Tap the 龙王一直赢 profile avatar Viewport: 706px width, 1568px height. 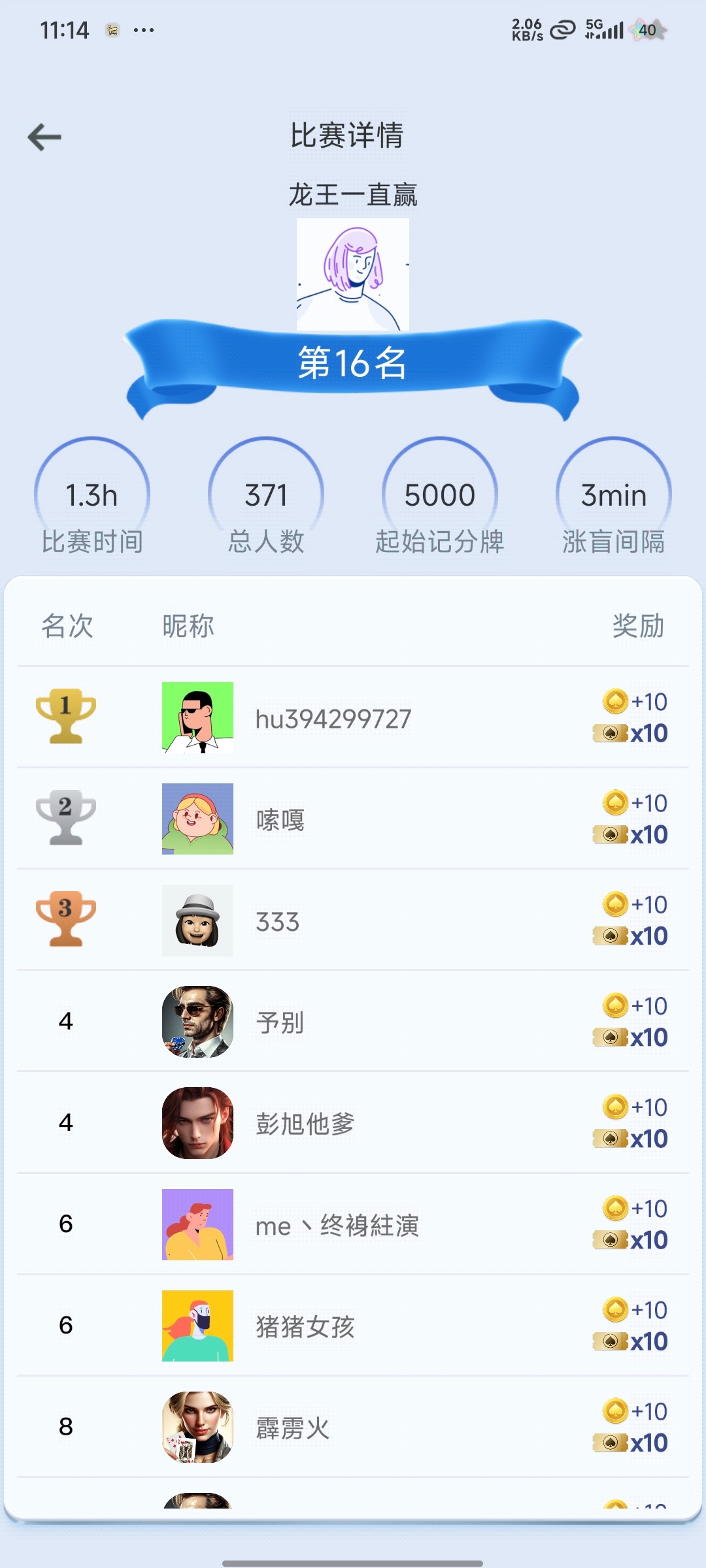[x=353, y=274]
